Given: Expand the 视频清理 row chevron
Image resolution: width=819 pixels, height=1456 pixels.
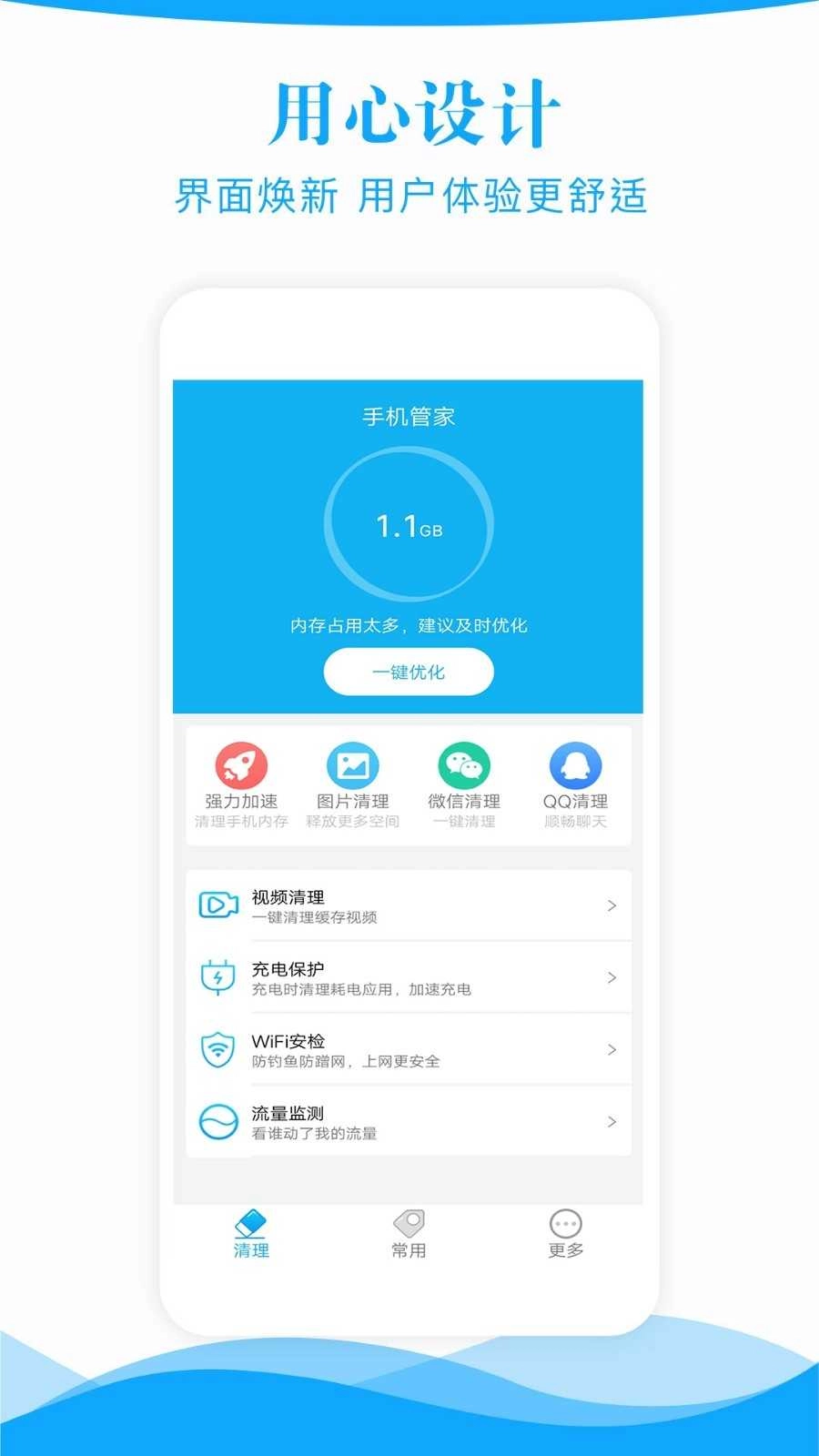Looking at the screenshot, I should tap(612, 905).
